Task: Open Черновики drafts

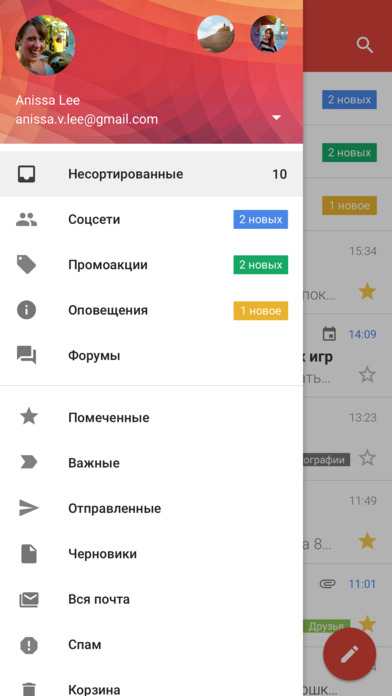Action: (151, 554)
